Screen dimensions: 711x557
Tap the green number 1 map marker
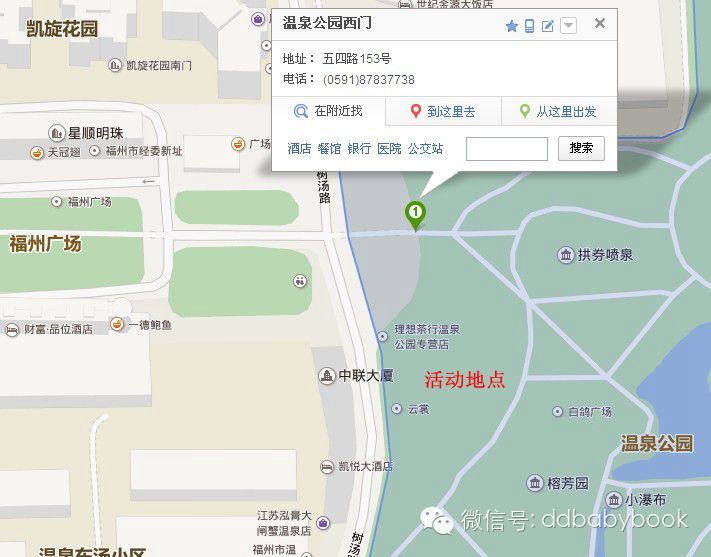click(414, 213)
